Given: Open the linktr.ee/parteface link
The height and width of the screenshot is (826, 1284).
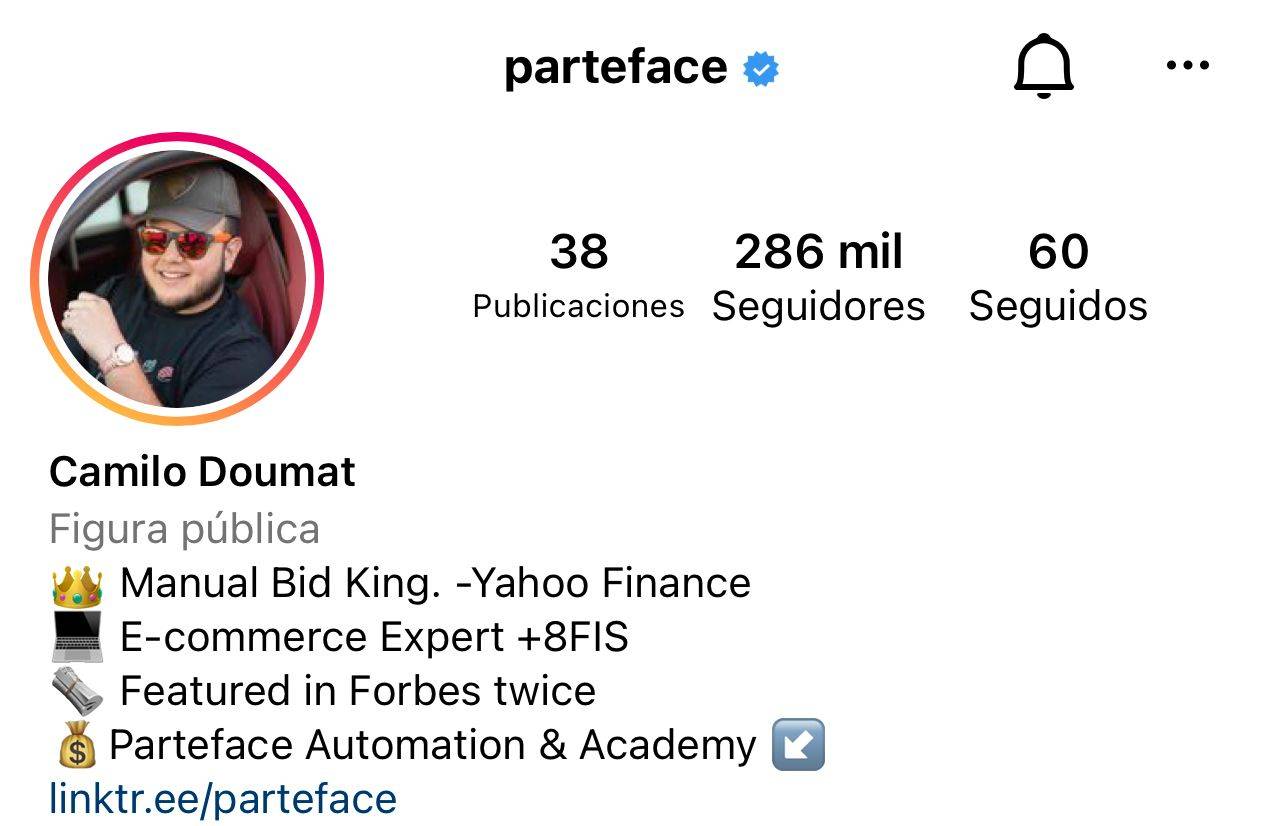Looking at the screenshot, I should coord(223,799).
